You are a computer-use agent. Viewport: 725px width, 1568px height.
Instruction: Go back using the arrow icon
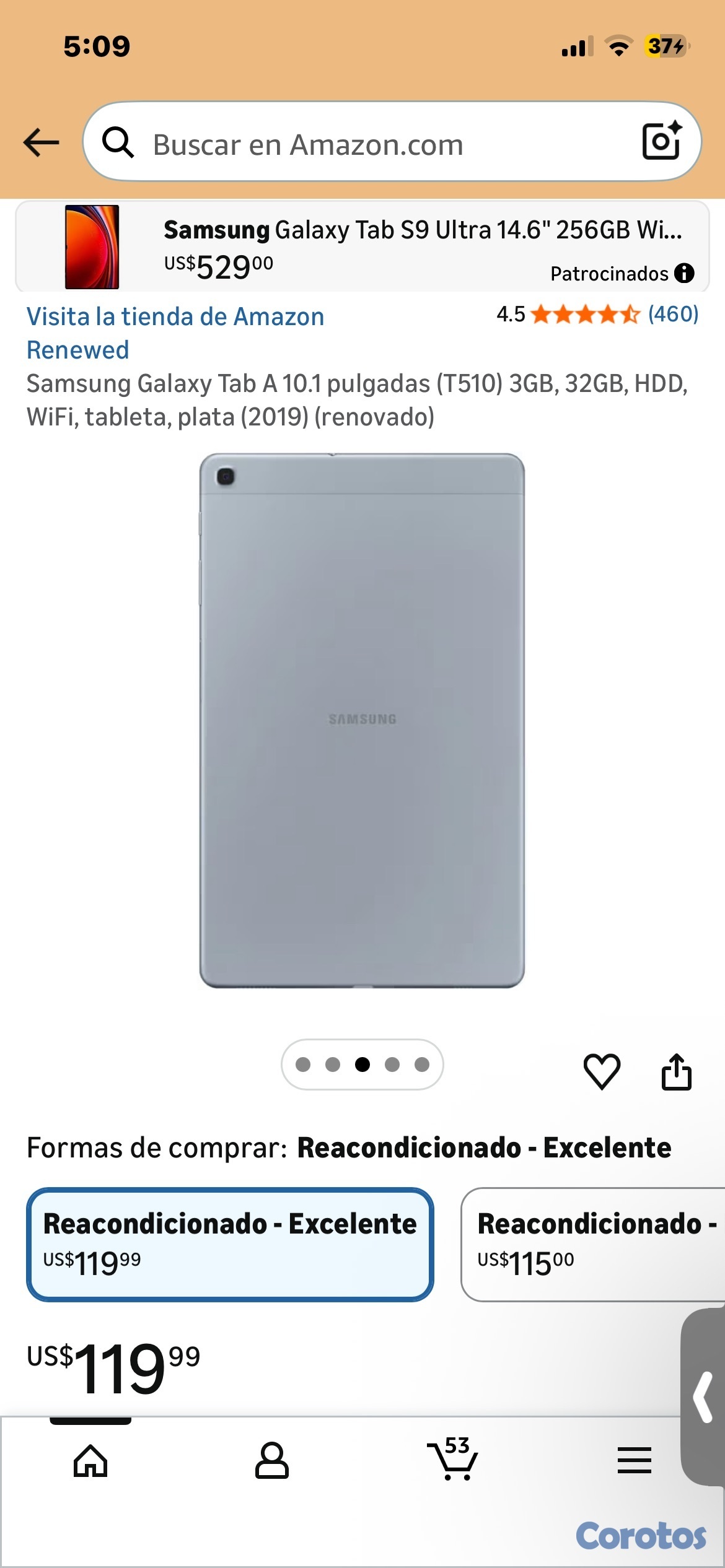coord(41,142)
